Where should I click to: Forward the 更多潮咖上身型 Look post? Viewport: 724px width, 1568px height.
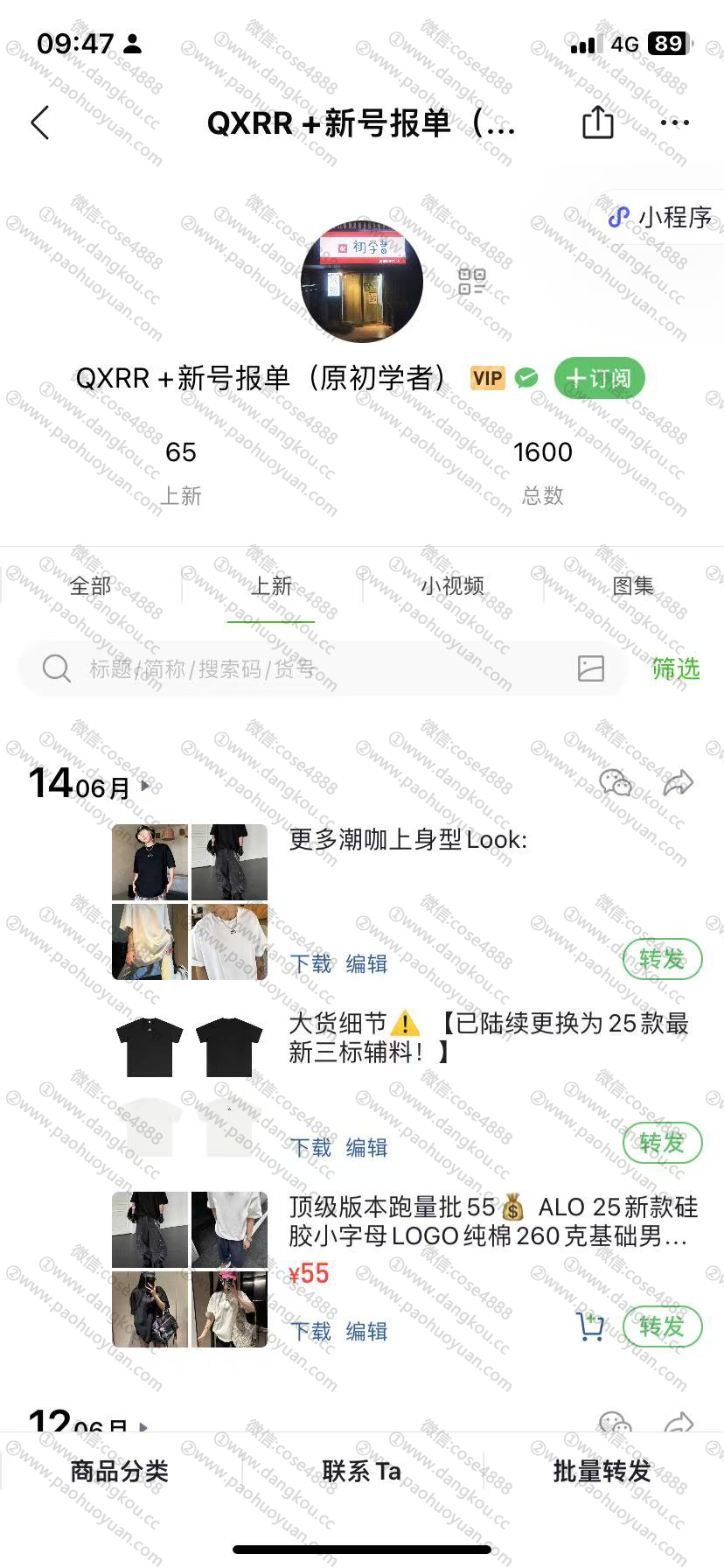click(x=662, y=960)
